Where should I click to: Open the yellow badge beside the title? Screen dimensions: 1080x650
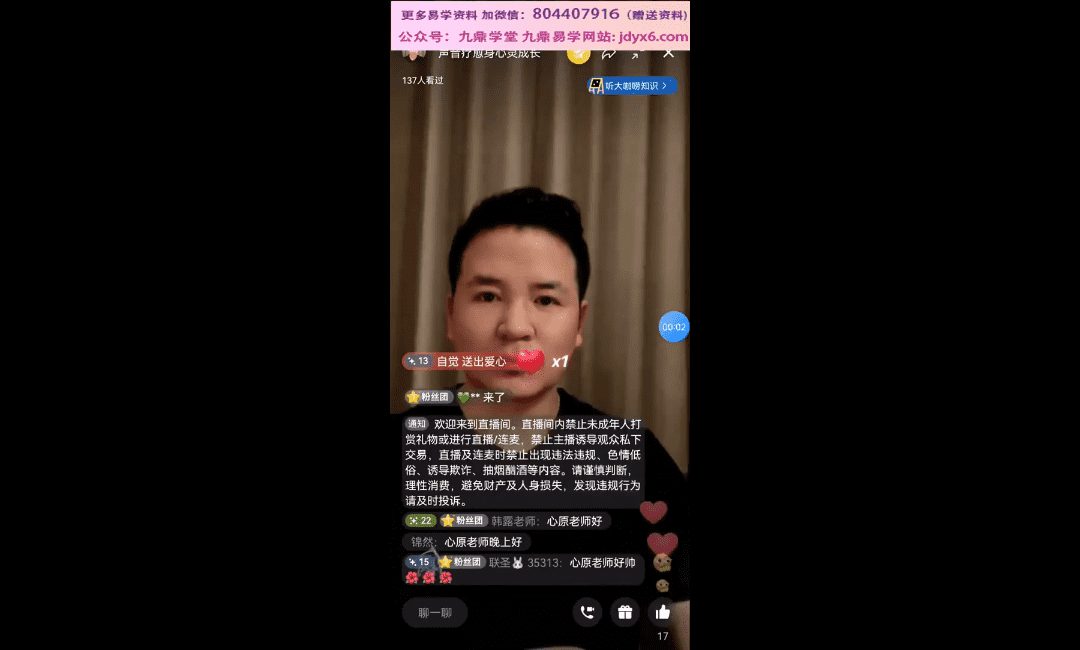tap(578, 54)
